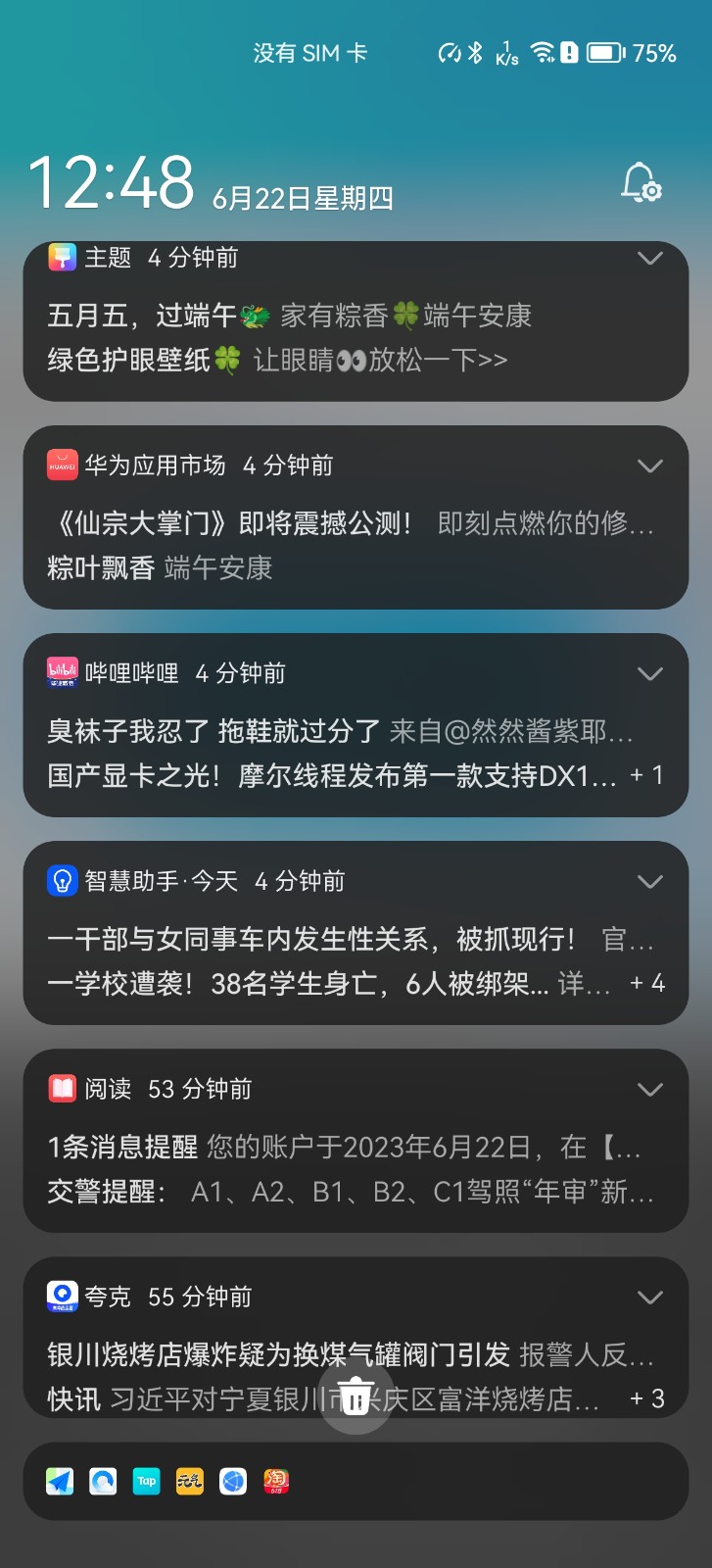Expand the 阅读 notification chevron
Viewport: 712px width, 1568px height.
[649, 1089]
